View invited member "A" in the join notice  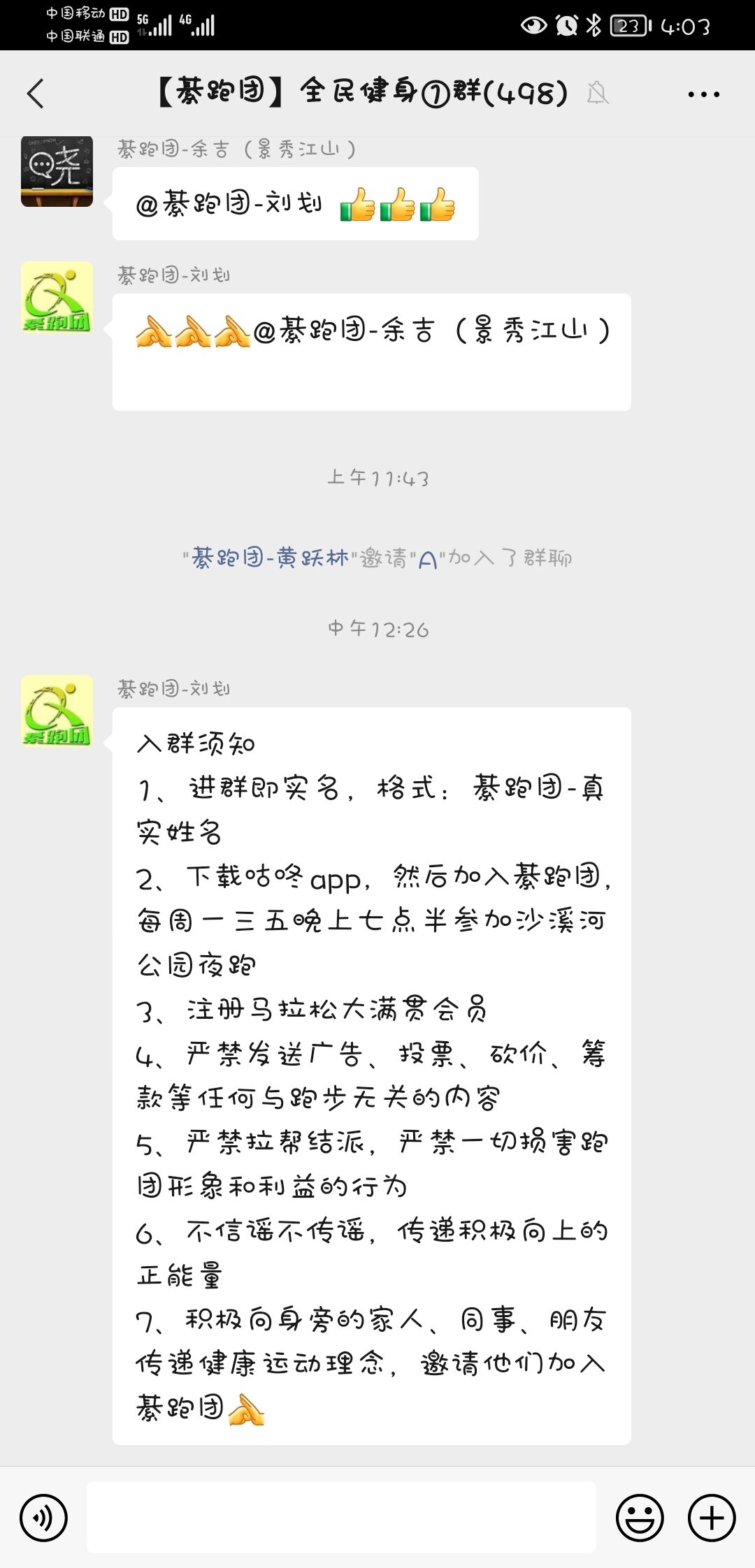pyautogui.click(x=427, y=559)
